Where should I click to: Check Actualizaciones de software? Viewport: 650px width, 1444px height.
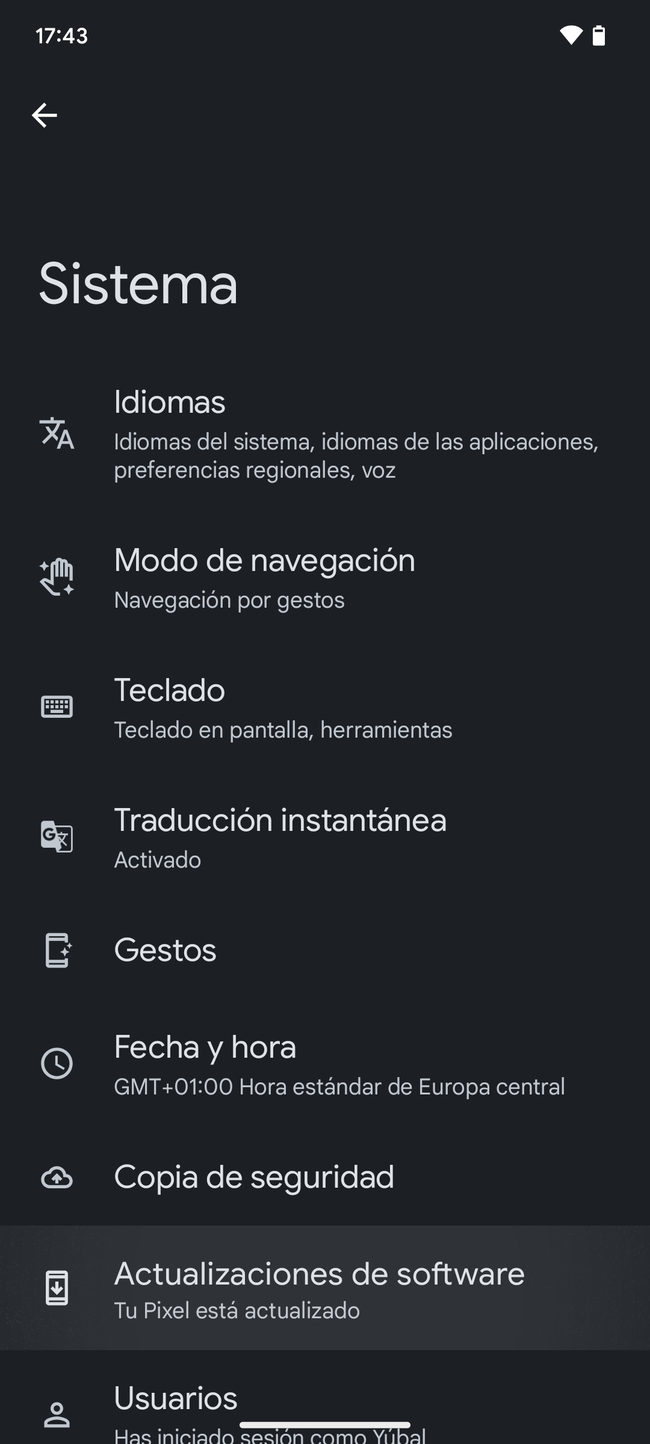click(x=325, y=1289)
